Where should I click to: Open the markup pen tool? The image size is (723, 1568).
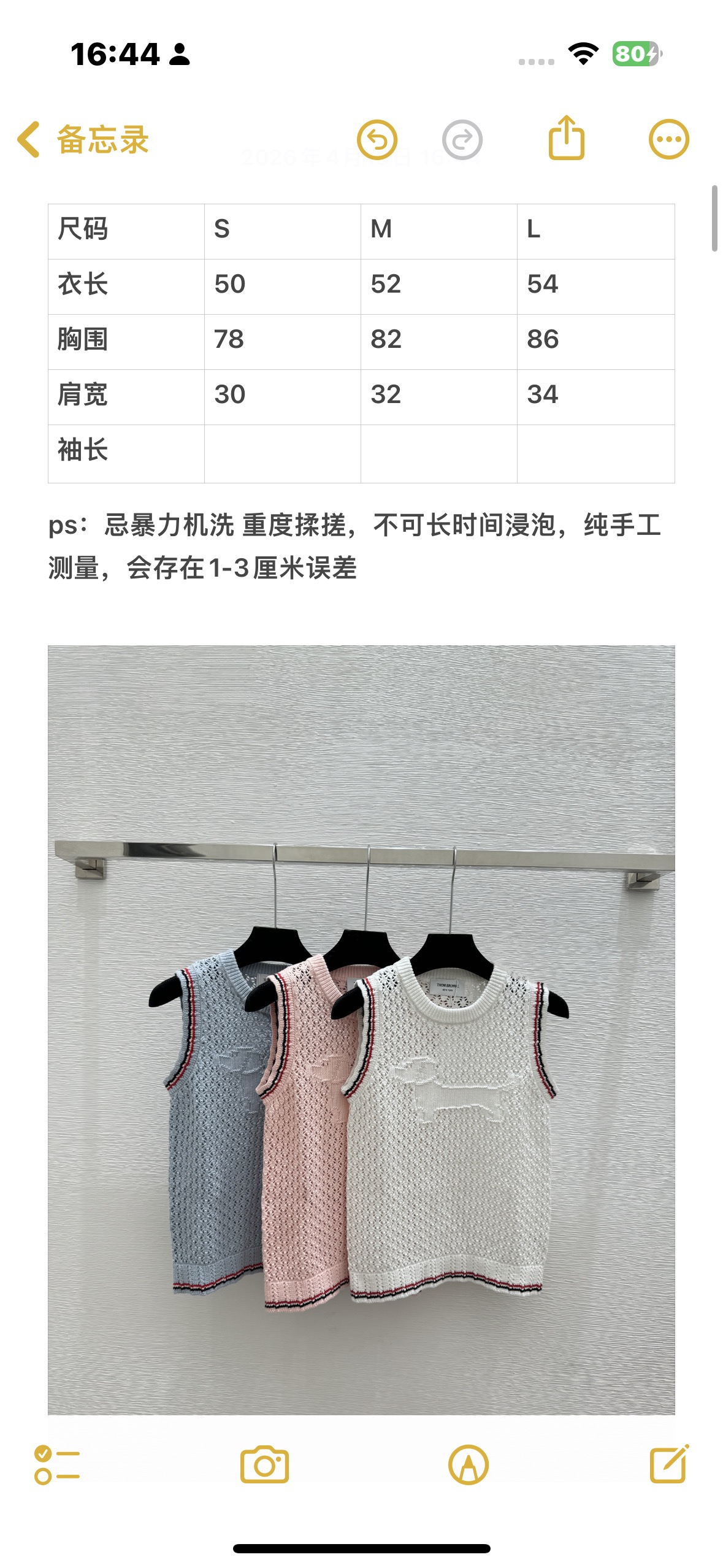pos(469,1465)
